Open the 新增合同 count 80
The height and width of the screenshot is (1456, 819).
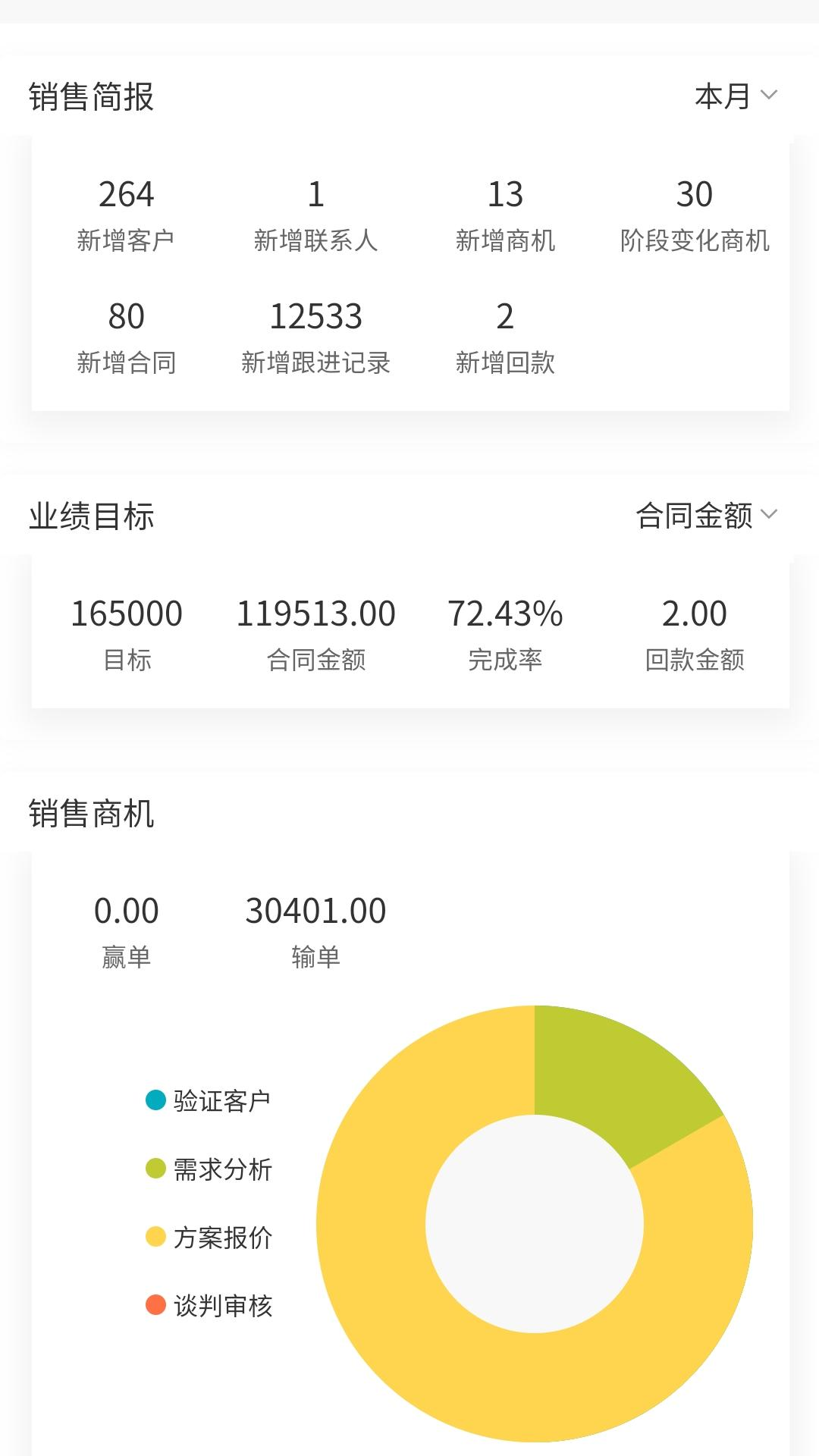pos(127,336)
